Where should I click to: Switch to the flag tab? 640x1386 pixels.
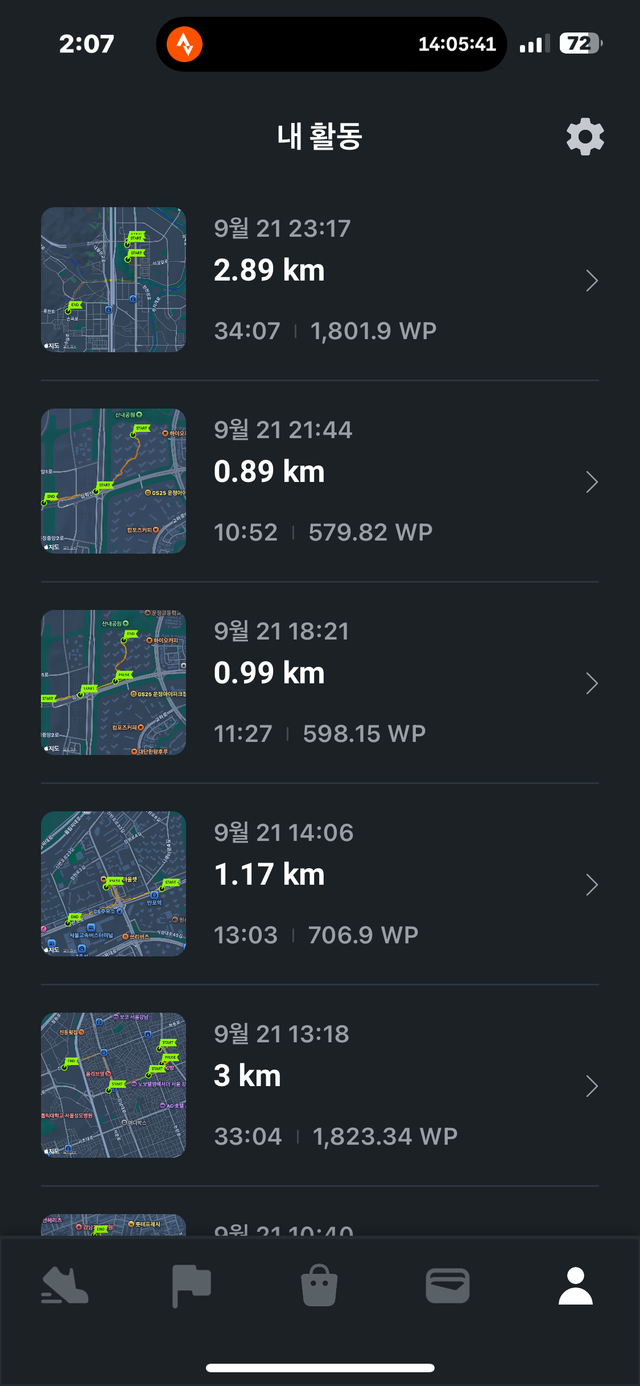pyautogui.click(x=192, y=1286)
